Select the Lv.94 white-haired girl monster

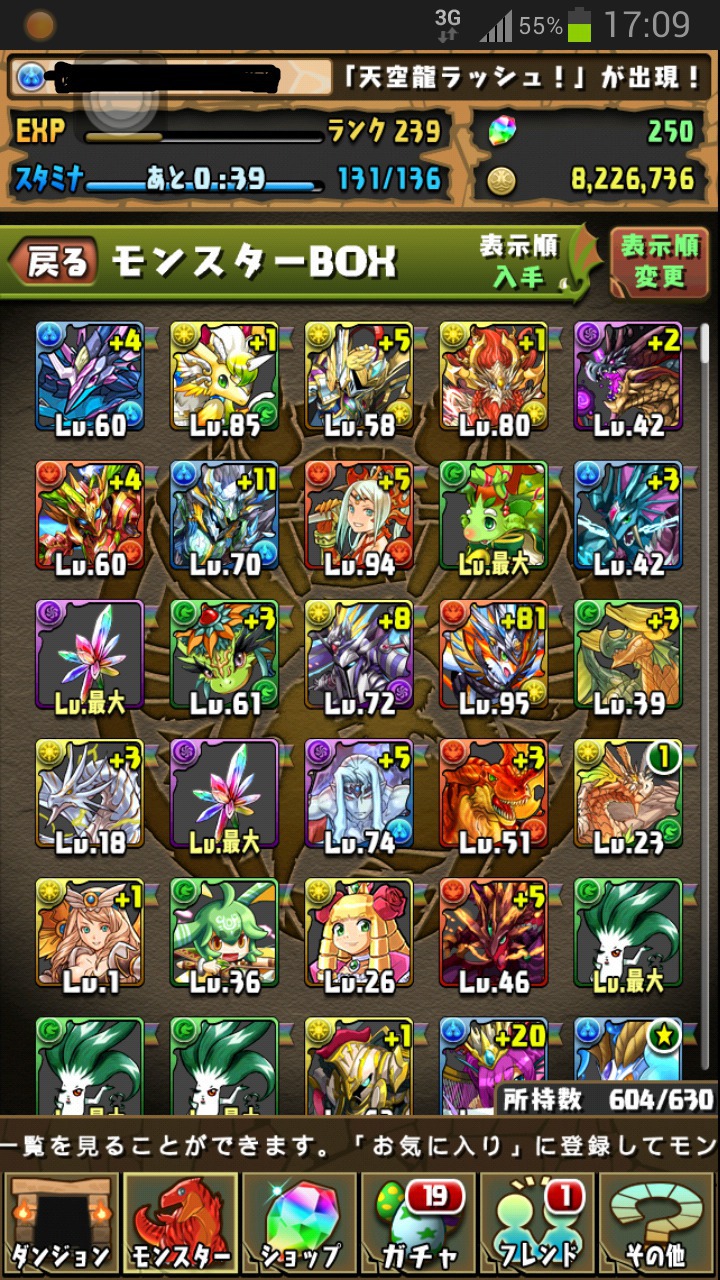(x=359, y=515)
